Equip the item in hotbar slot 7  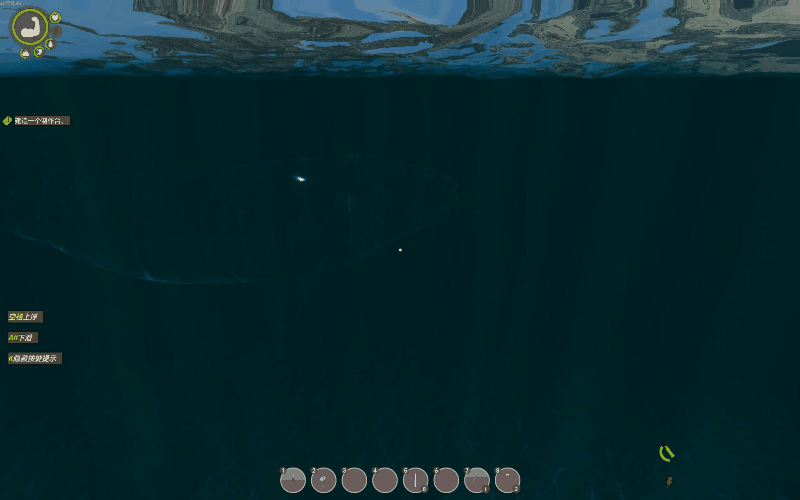477,480
